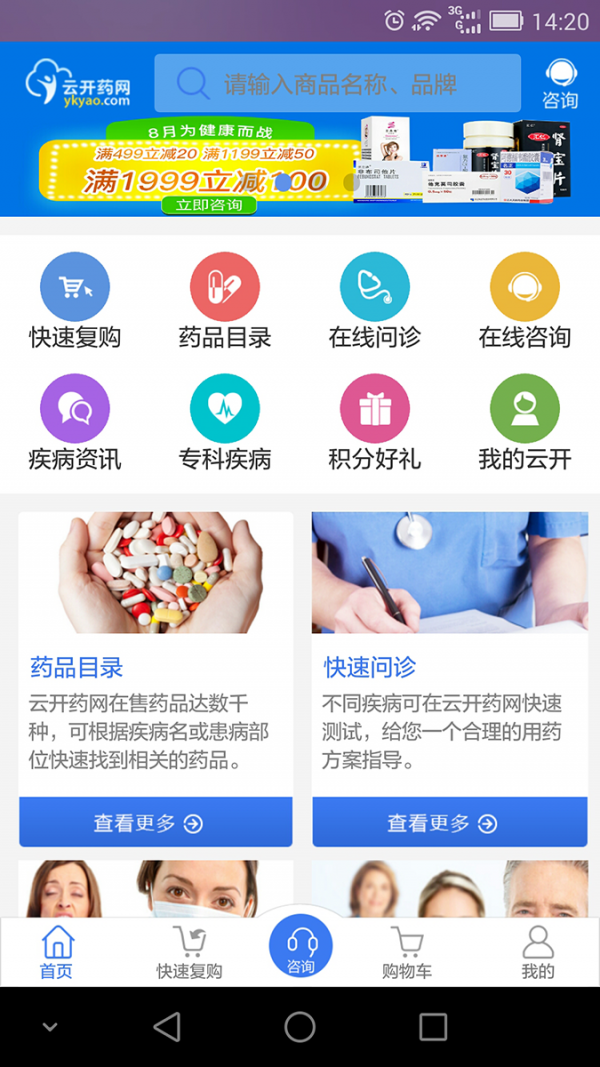
Task: Switch to 快速复购 bottom tab
Action: (x=189, y=952)
